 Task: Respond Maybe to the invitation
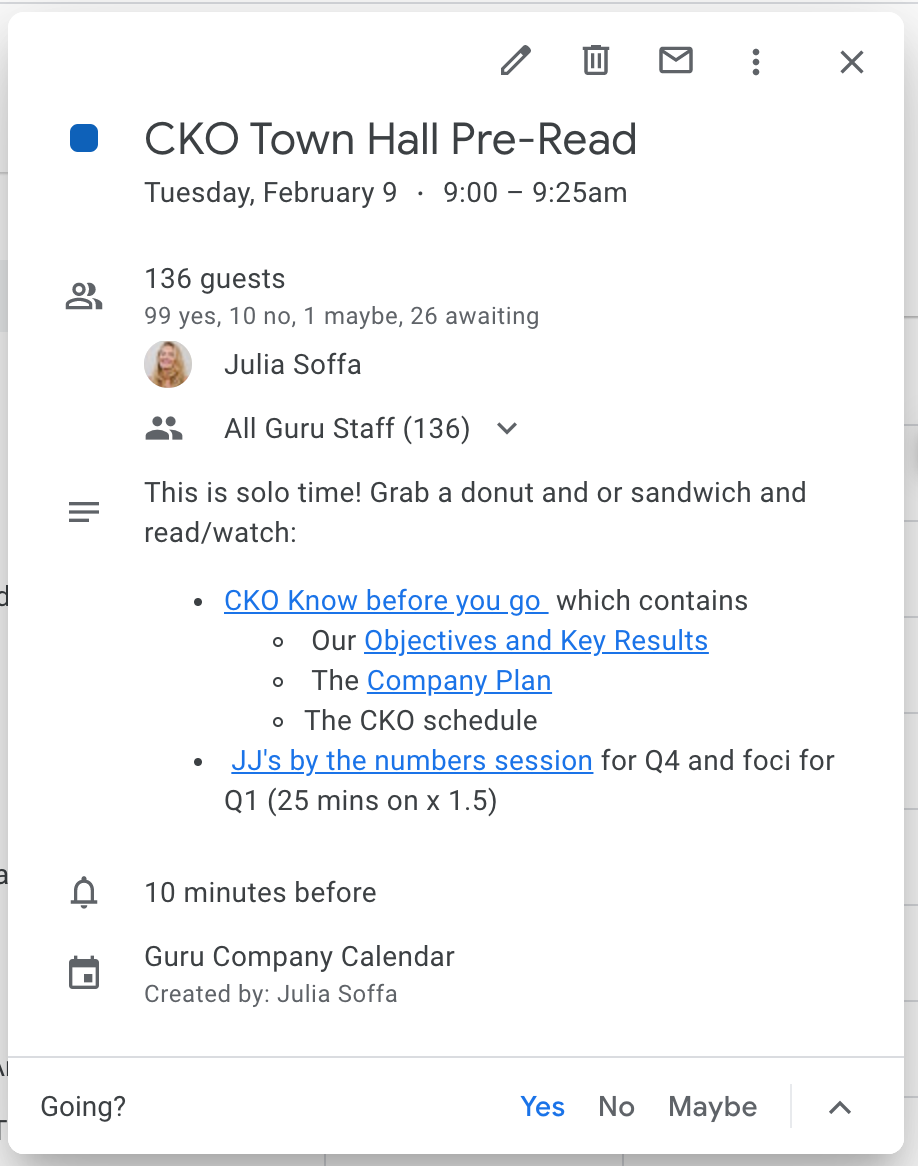point(712,1107)
